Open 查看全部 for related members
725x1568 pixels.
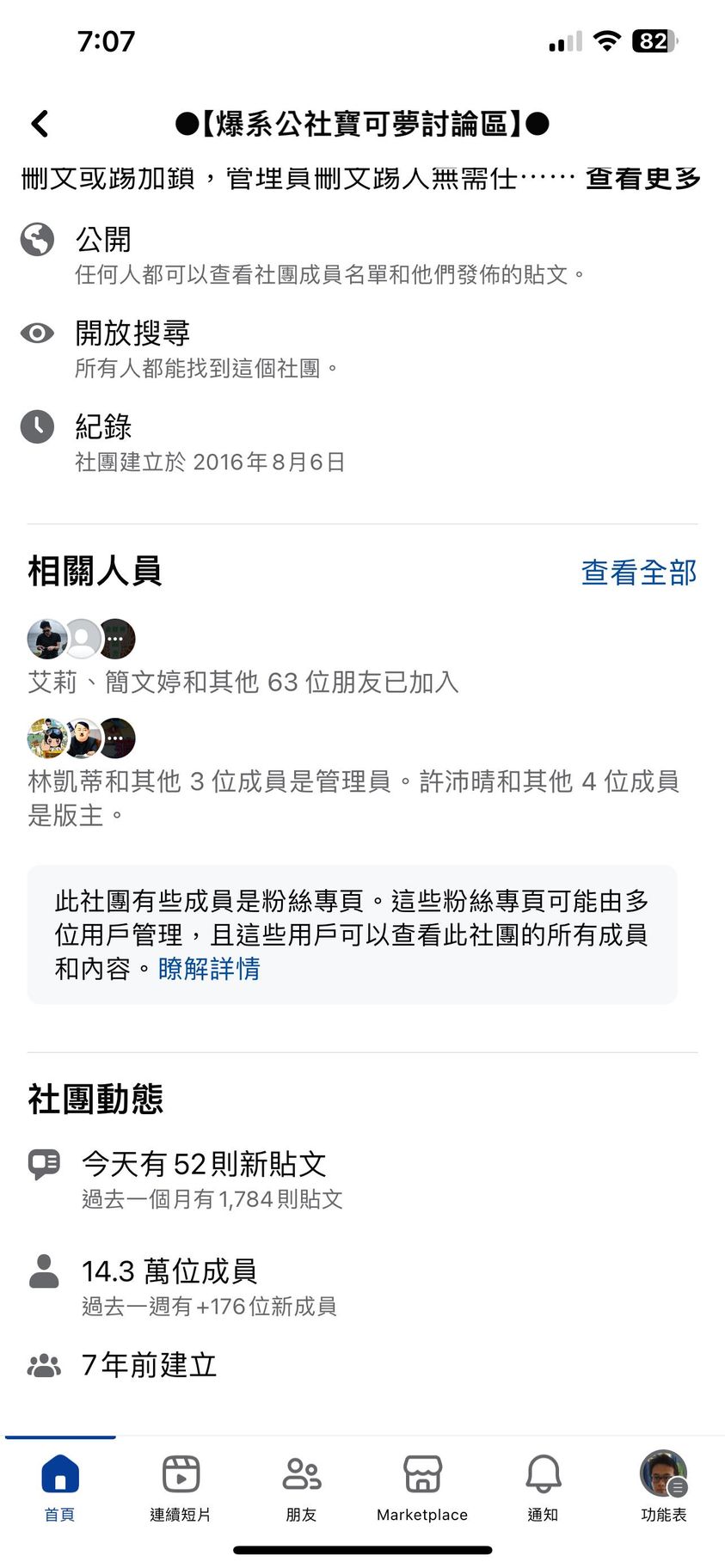638,573
